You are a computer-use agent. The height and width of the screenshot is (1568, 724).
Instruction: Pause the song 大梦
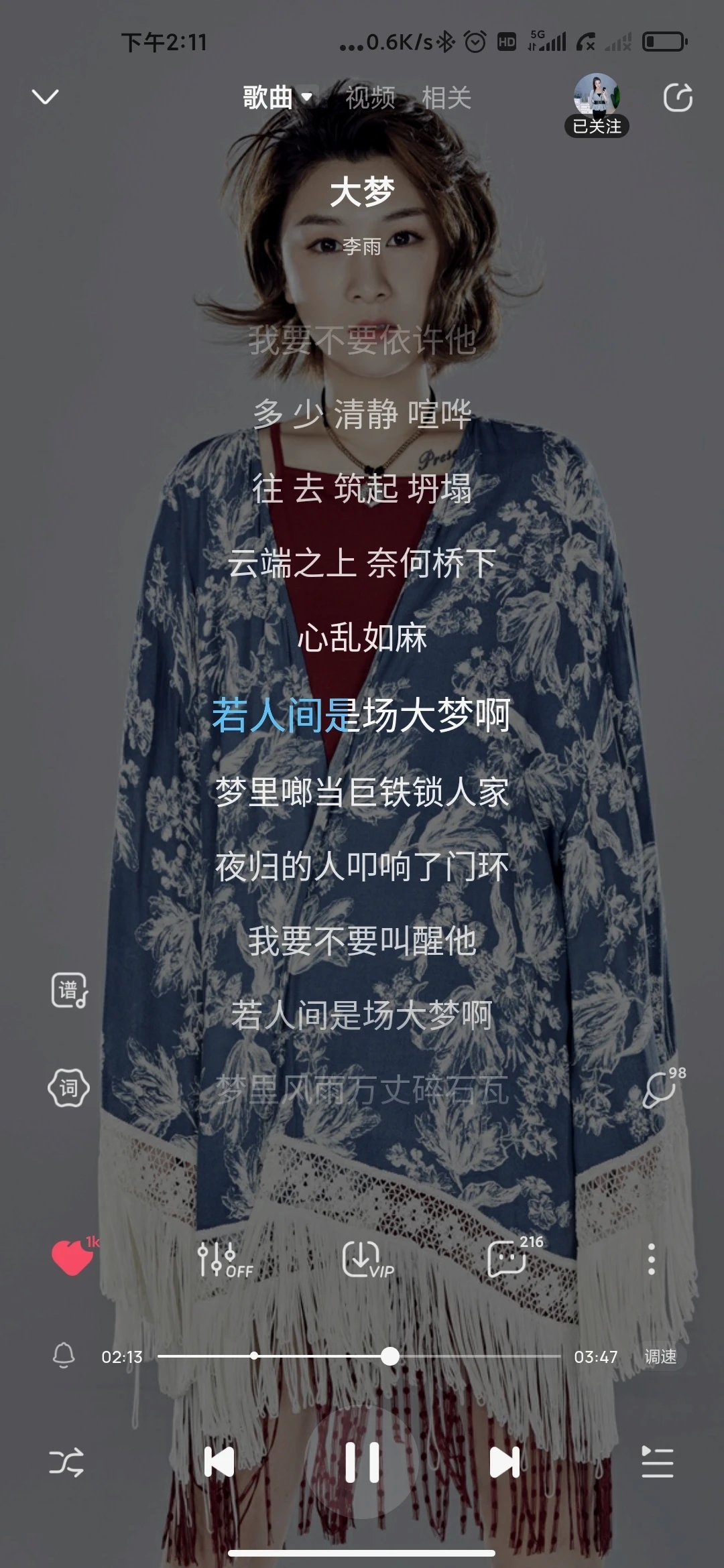click(363, 1462)
